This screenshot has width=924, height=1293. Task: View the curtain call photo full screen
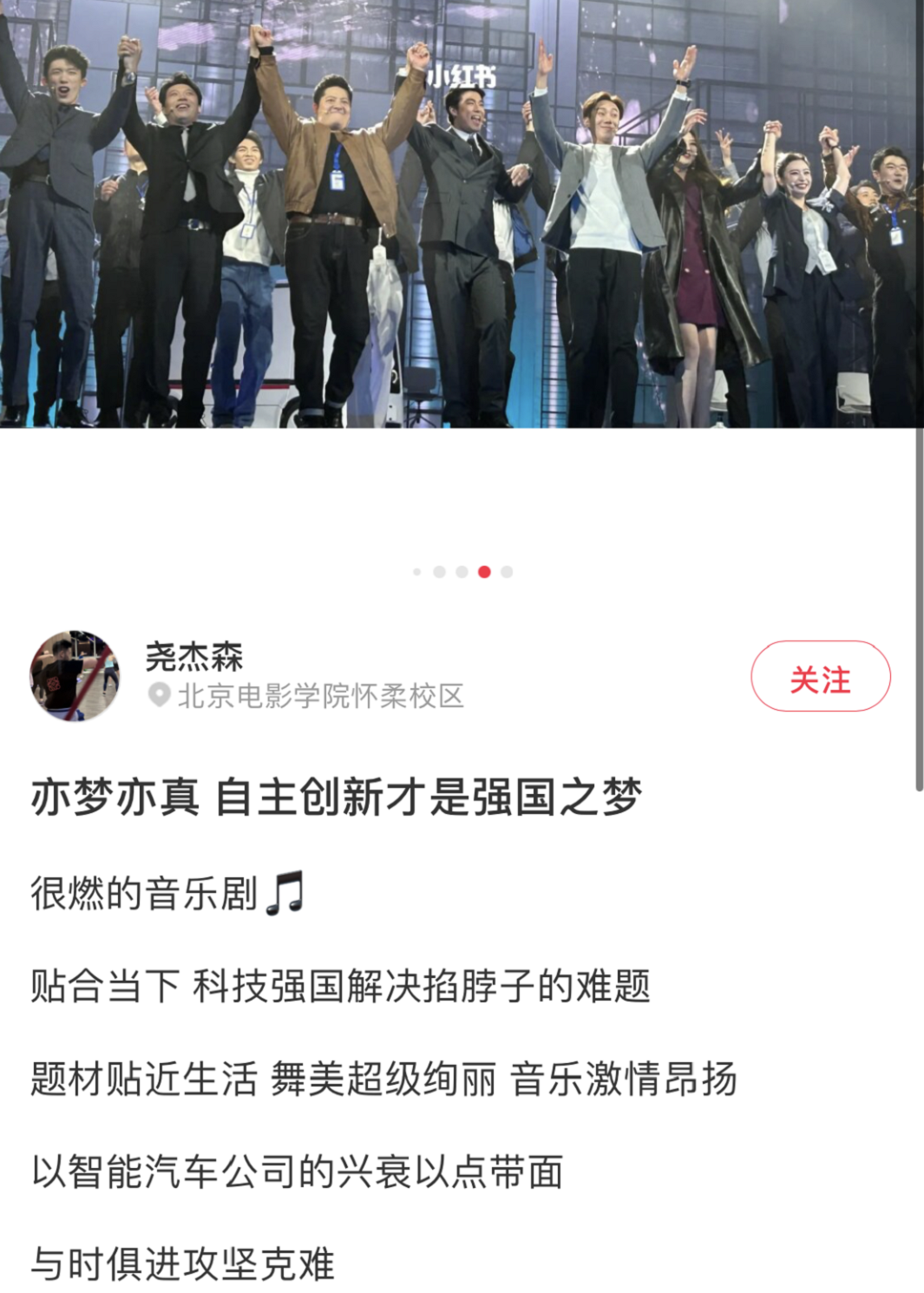pos(460,217)
